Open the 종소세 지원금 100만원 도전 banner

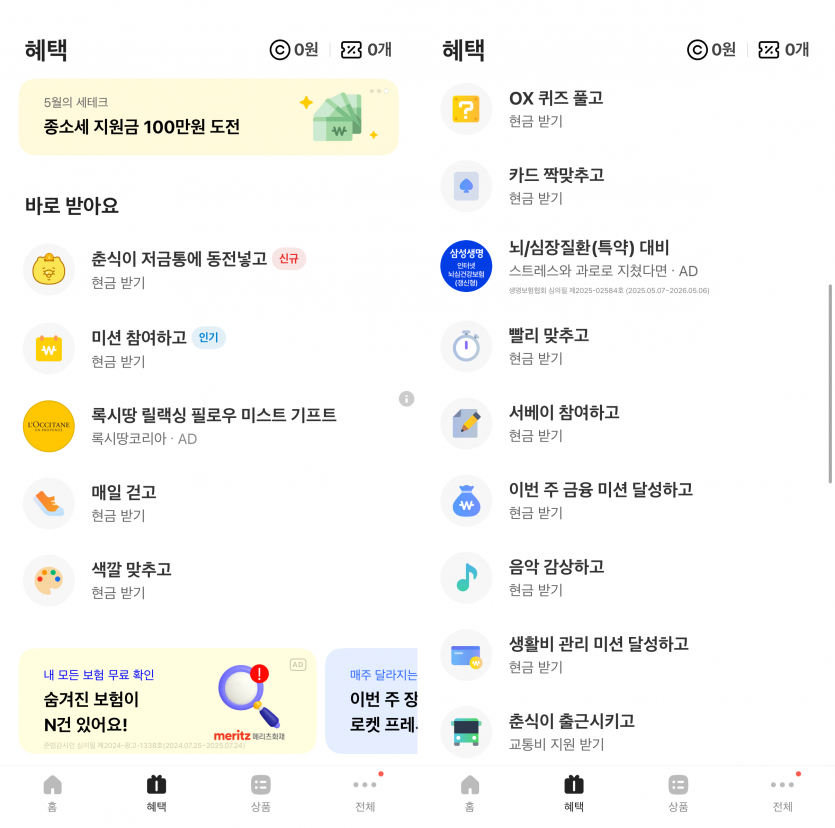tap(208, 117)
